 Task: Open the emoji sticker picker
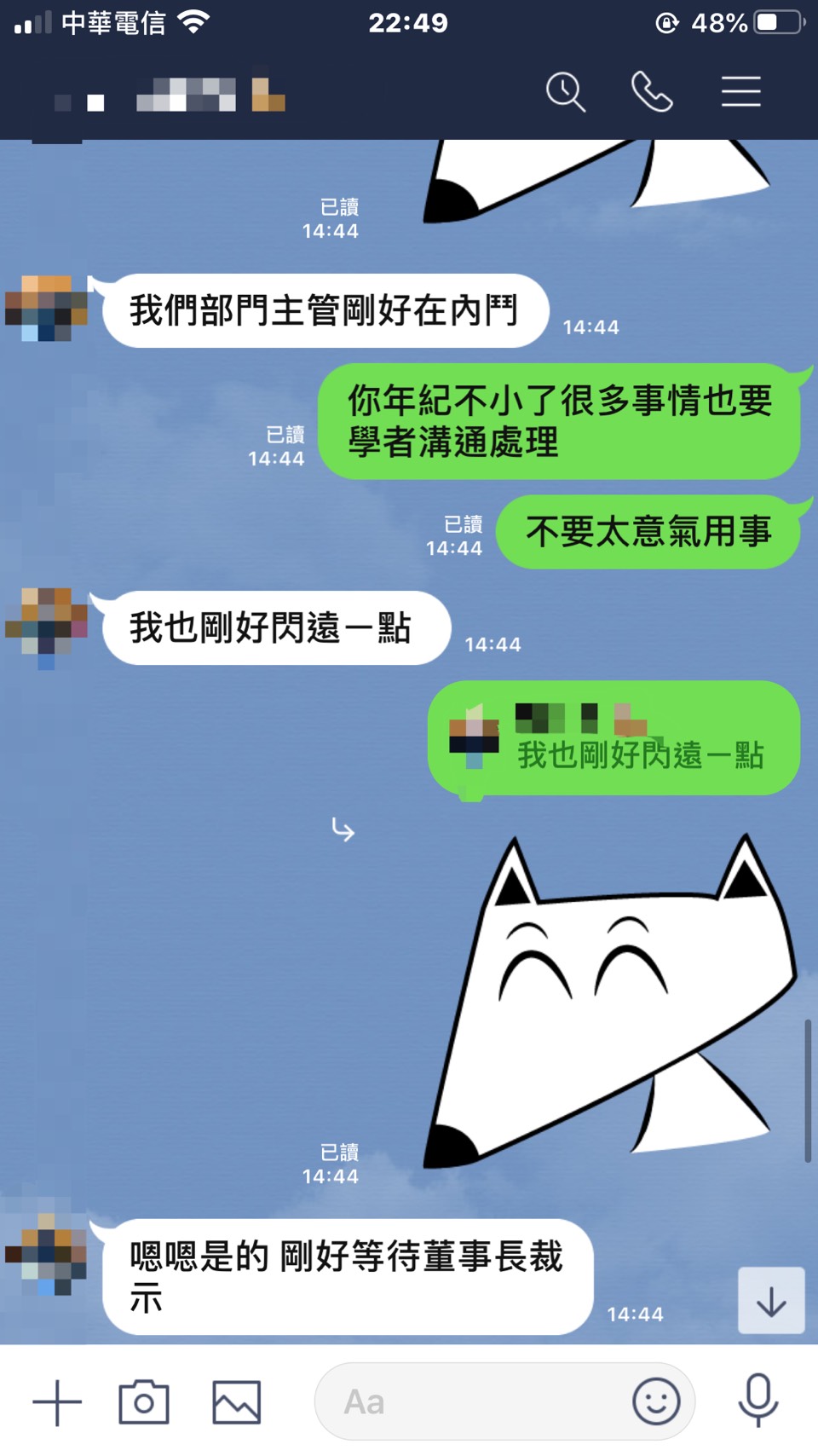[x=656, y=1402]
